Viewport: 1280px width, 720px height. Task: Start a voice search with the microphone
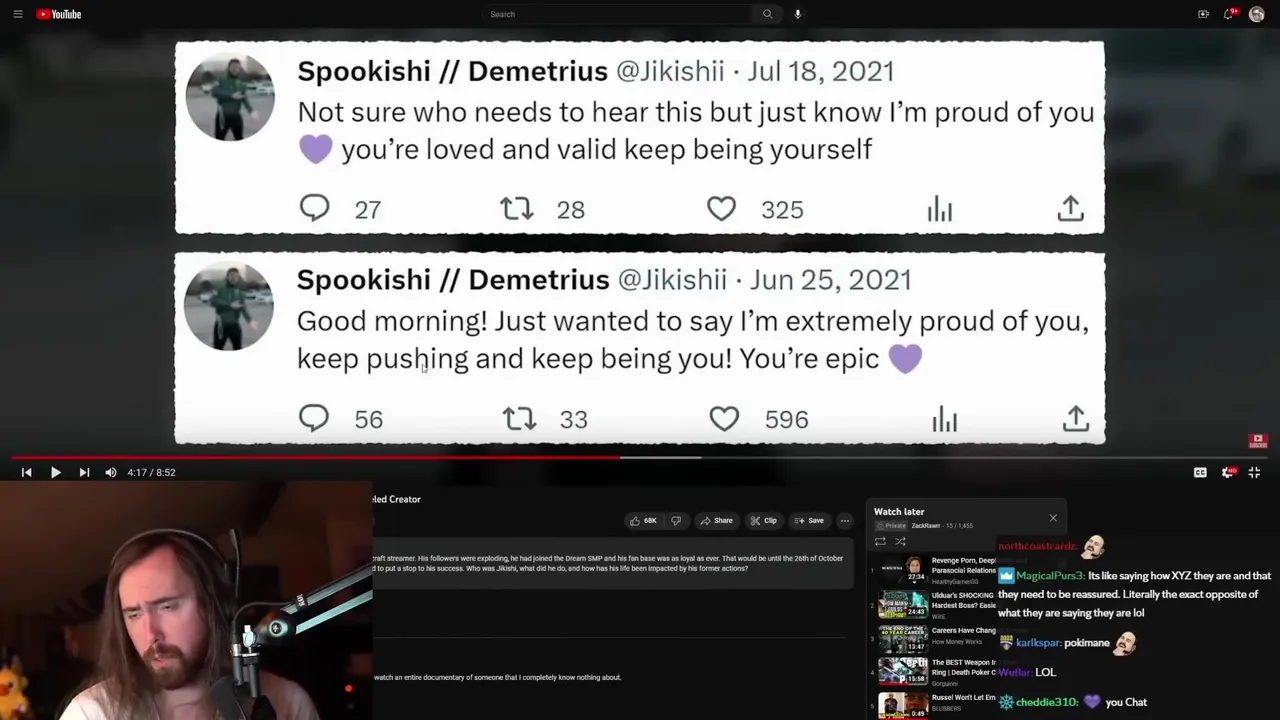click(x=797, y=14)
